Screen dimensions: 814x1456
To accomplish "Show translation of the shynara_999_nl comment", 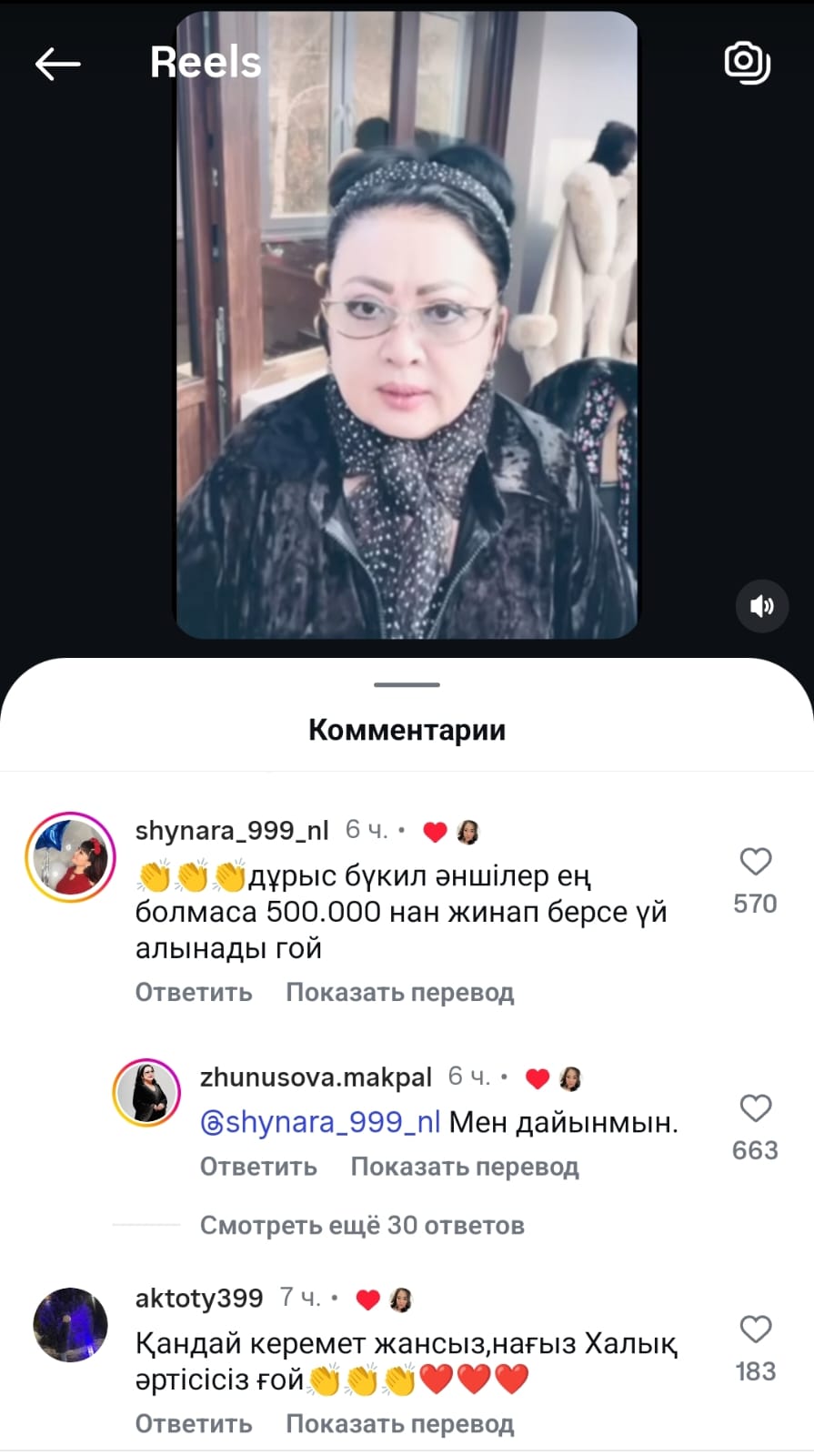I will click(x=399, y=992).
